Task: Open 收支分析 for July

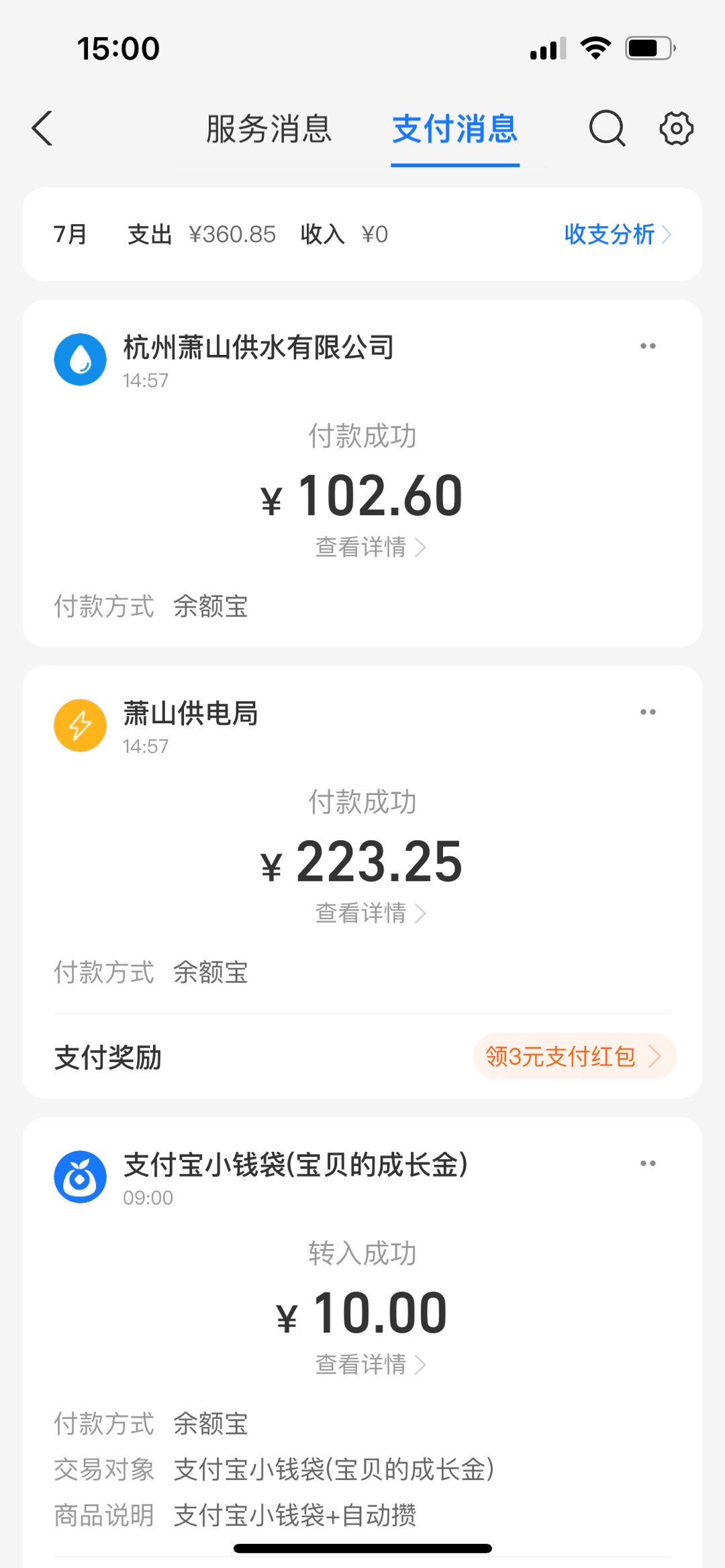Action: tap(618, 234)
